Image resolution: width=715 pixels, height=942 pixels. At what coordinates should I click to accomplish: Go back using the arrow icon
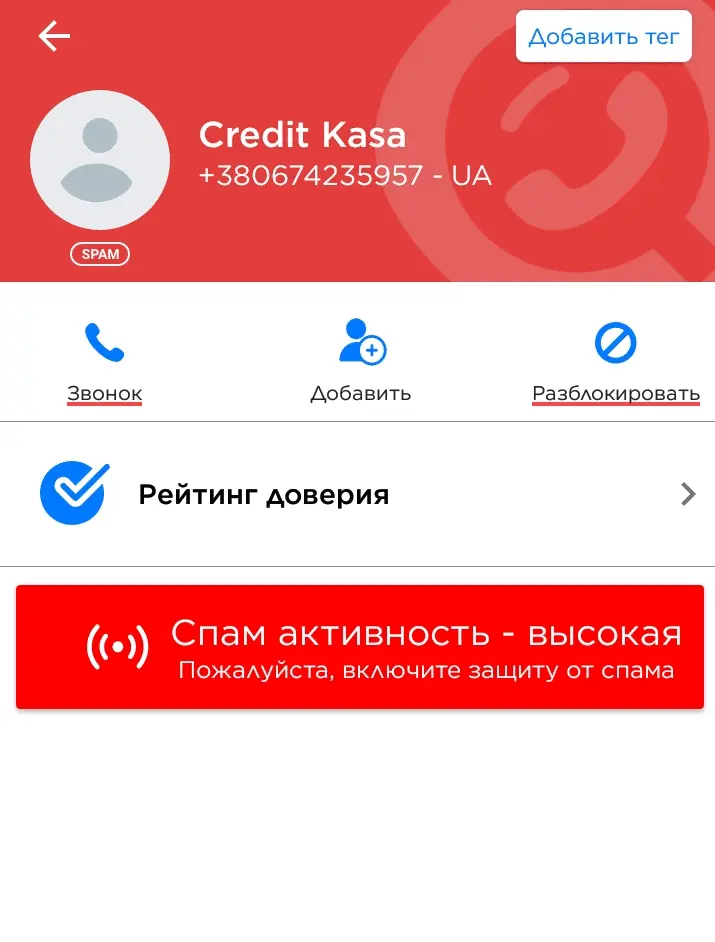[x=54, y=37]
